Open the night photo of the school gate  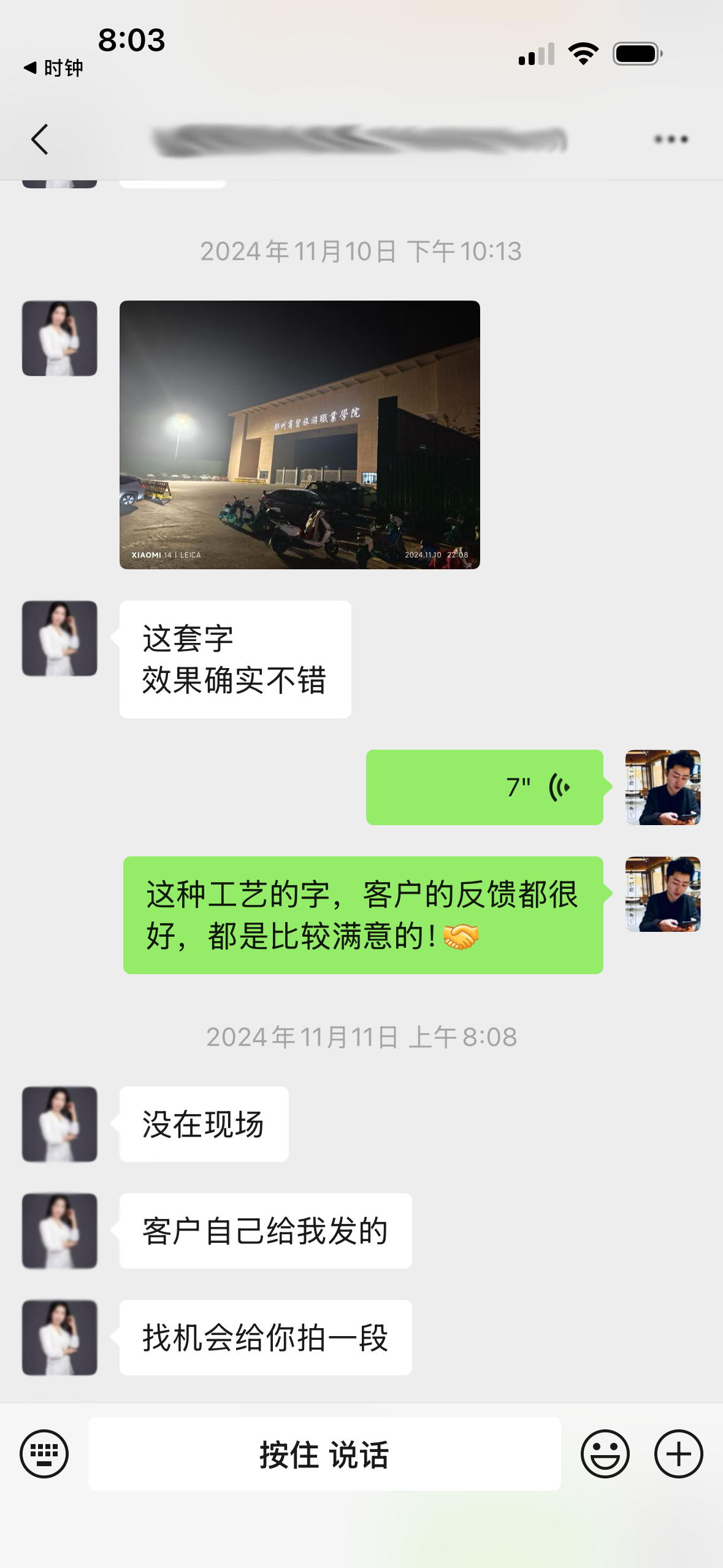(x=299, y=434)
